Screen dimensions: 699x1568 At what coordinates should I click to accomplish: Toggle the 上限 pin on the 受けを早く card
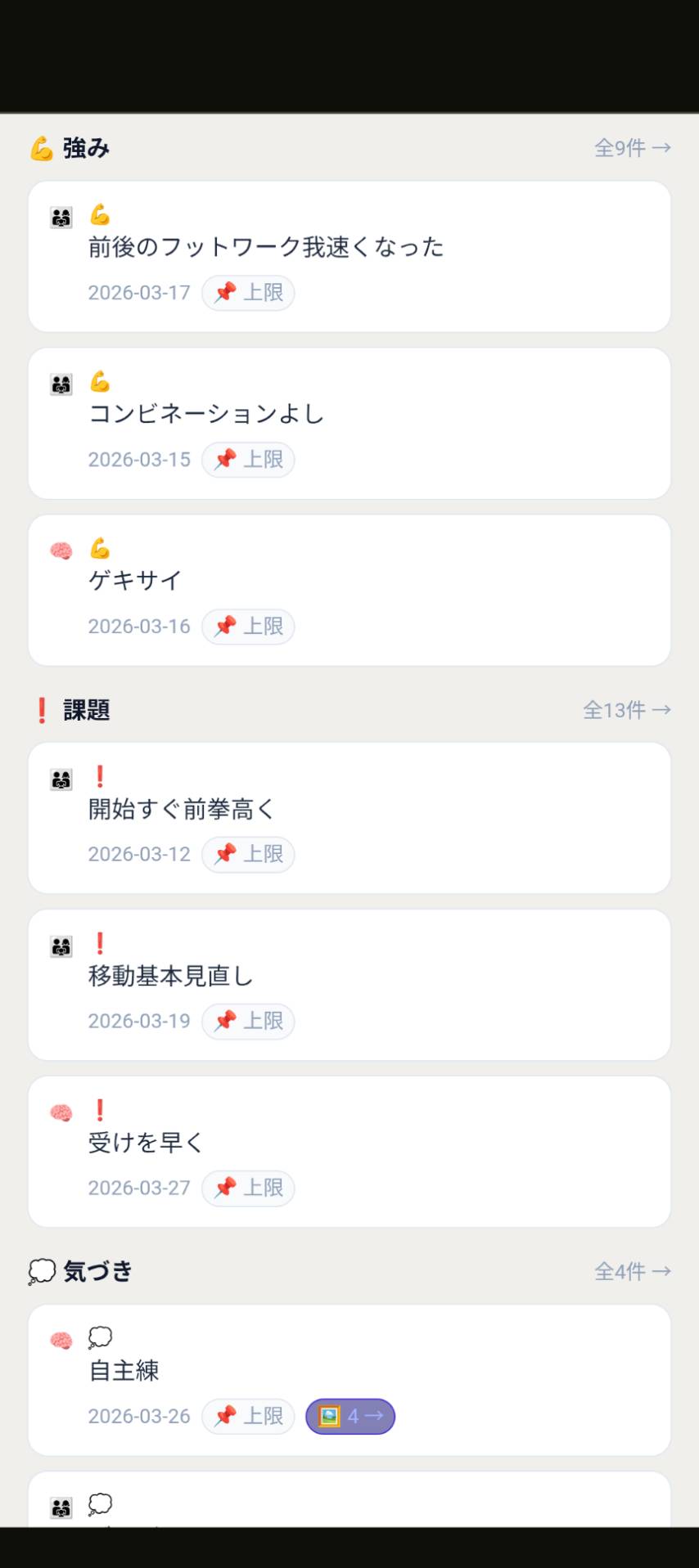(x=248, y=1188)
